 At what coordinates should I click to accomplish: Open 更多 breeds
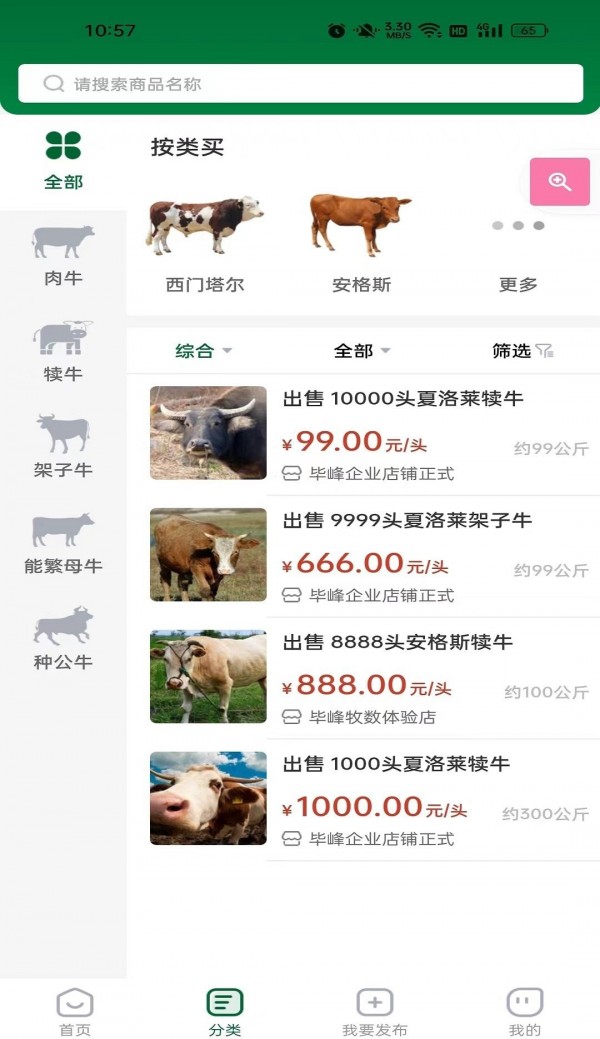point(518,255)
